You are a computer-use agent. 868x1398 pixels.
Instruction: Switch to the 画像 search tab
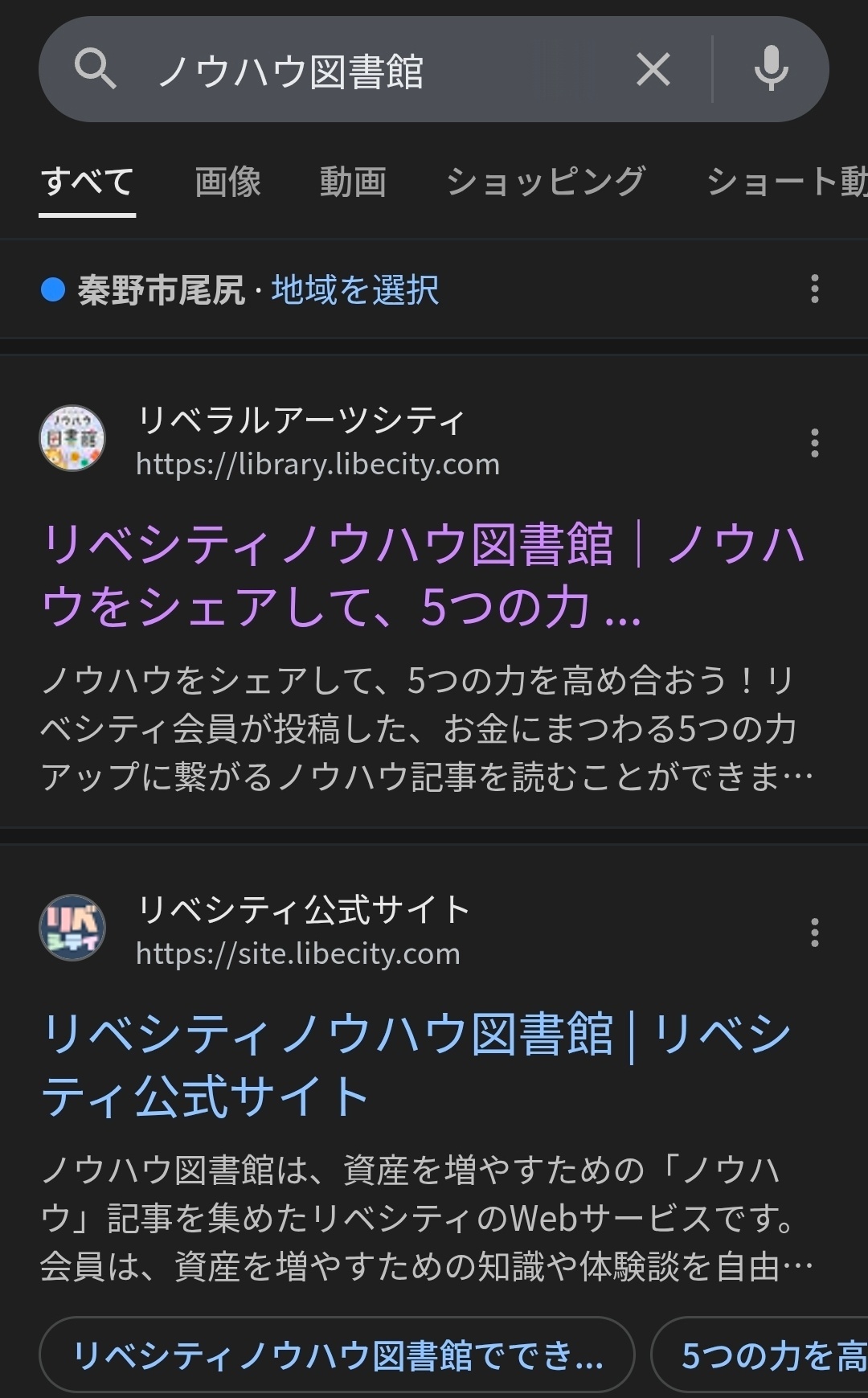pyautogui.click(x=227, y=182)
